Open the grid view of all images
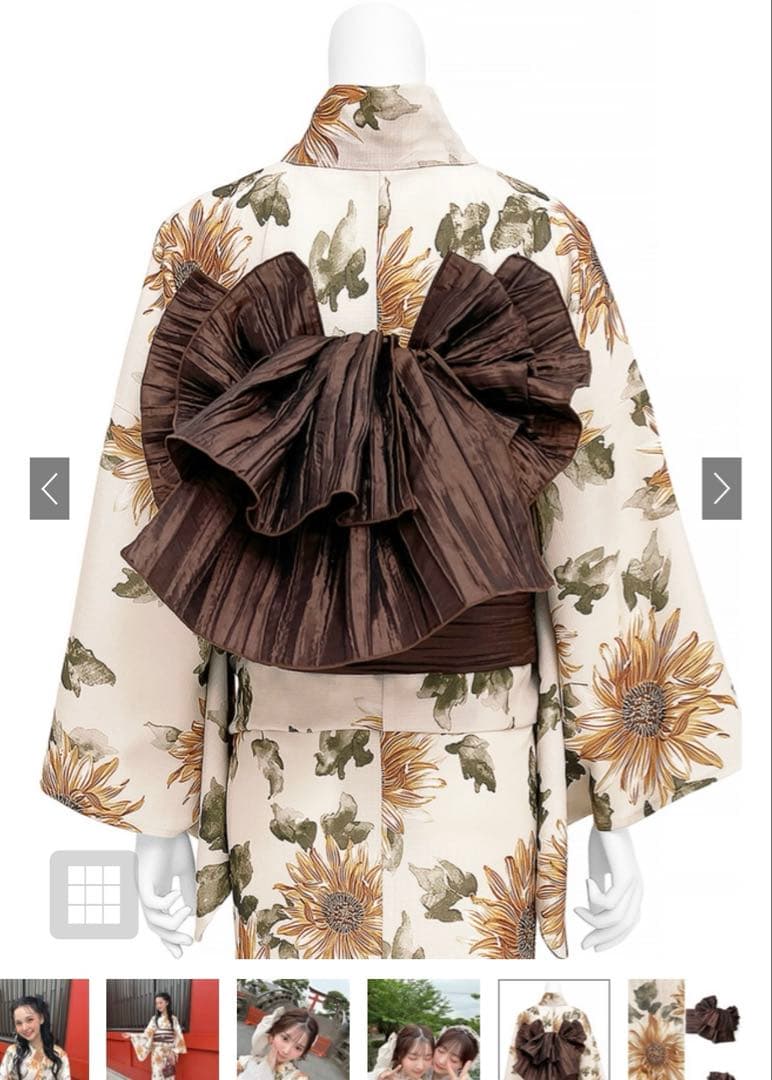Image resolution: width=772 pixels, height=1080 pixels. click(x=93, y=894)
